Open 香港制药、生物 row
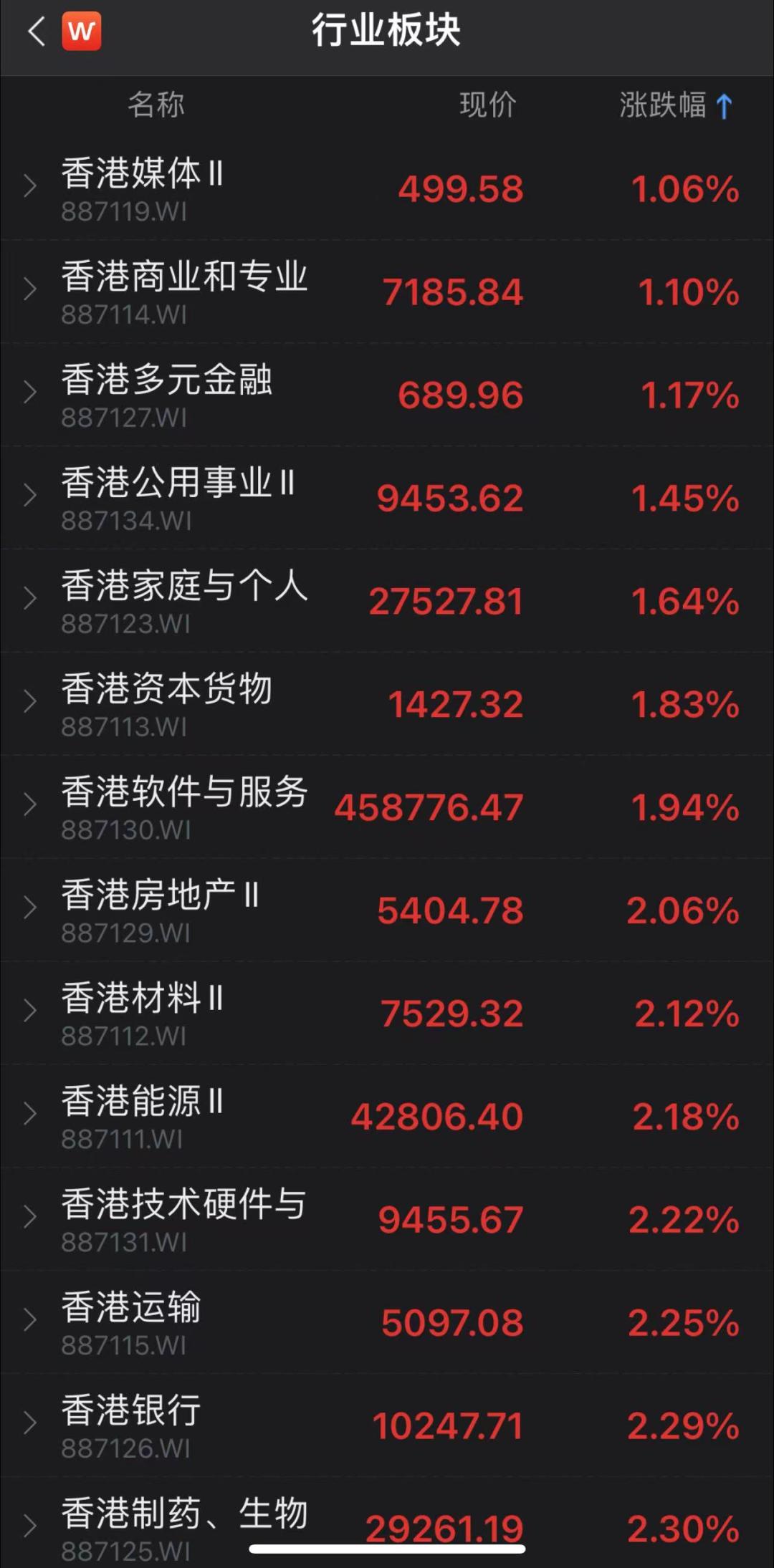Image resolution: width=774 pixels, height=1568 pixels. 387,1519
